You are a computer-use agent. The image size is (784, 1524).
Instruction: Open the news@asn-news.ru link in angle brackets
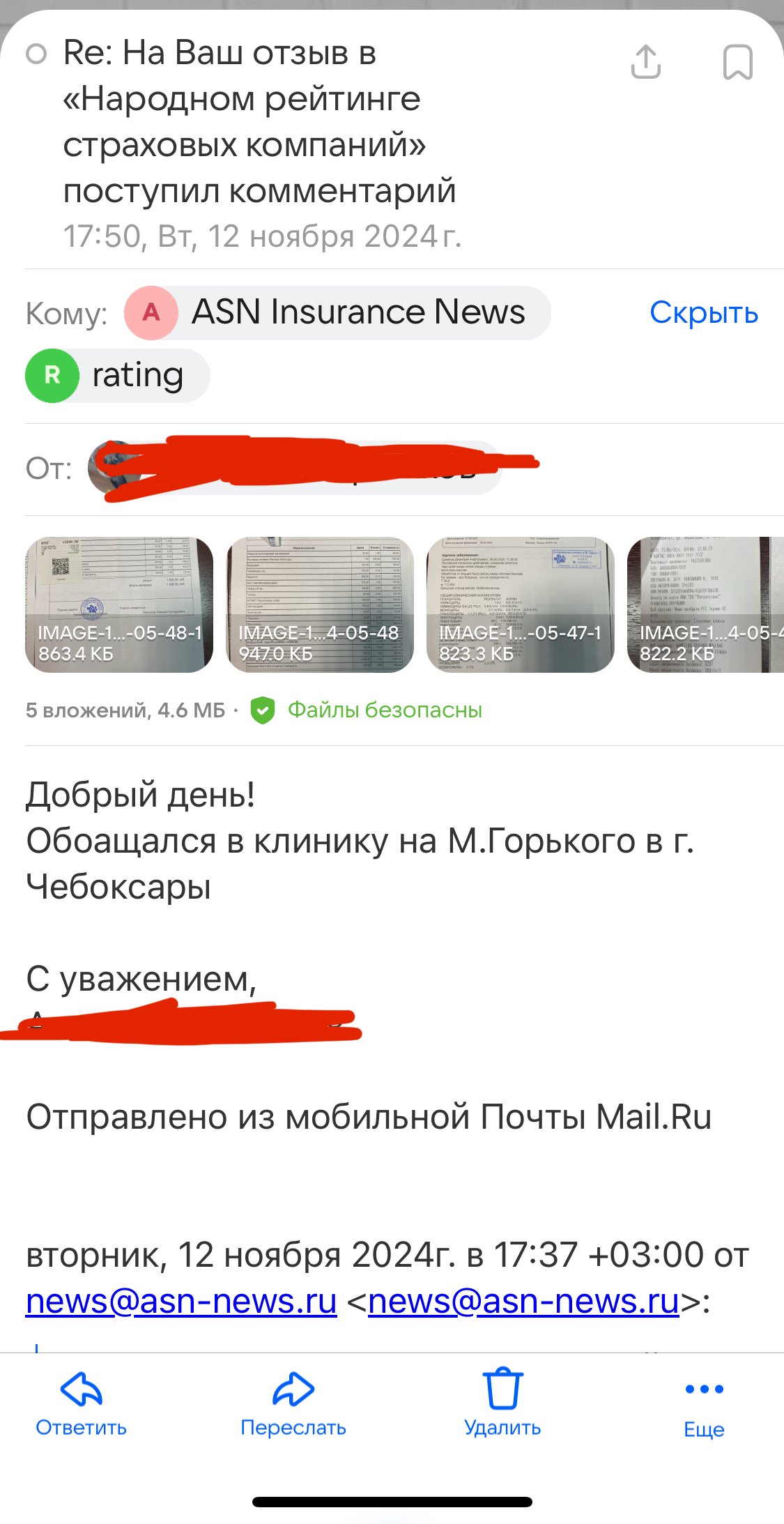click(523, 1301)
